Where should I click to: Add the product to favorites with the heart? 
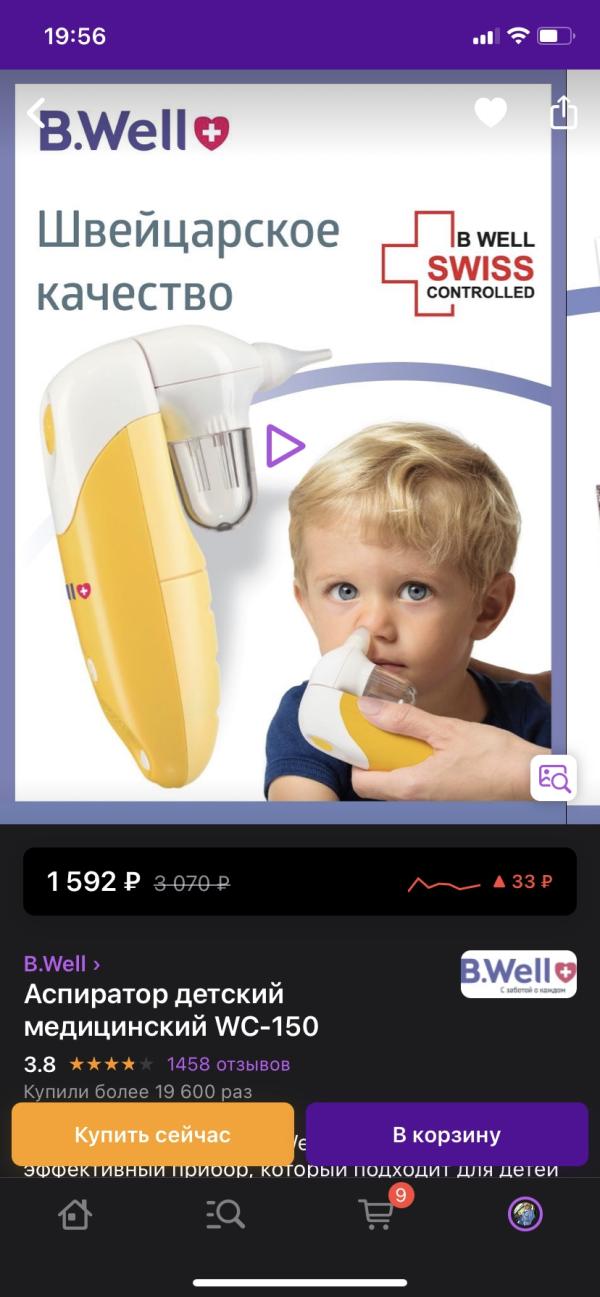point(490,112)
